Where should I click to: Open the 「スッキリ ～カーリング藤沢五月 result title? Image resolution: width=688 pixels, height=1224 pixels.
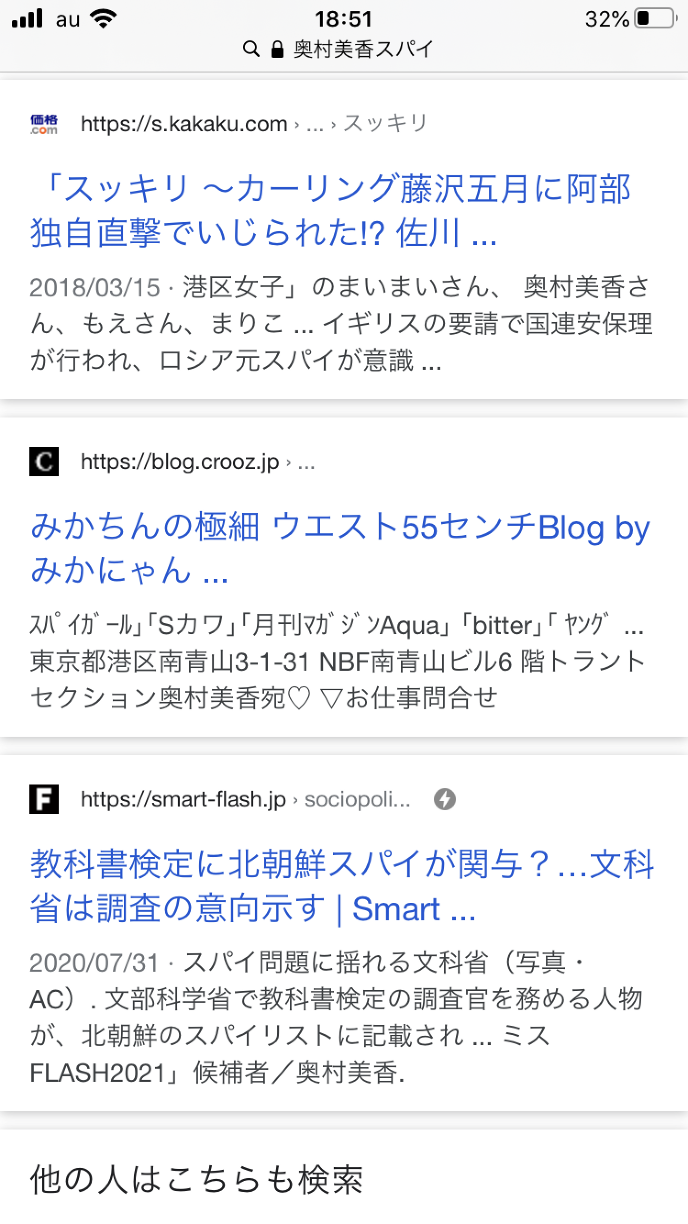click(x=330, y=211)
